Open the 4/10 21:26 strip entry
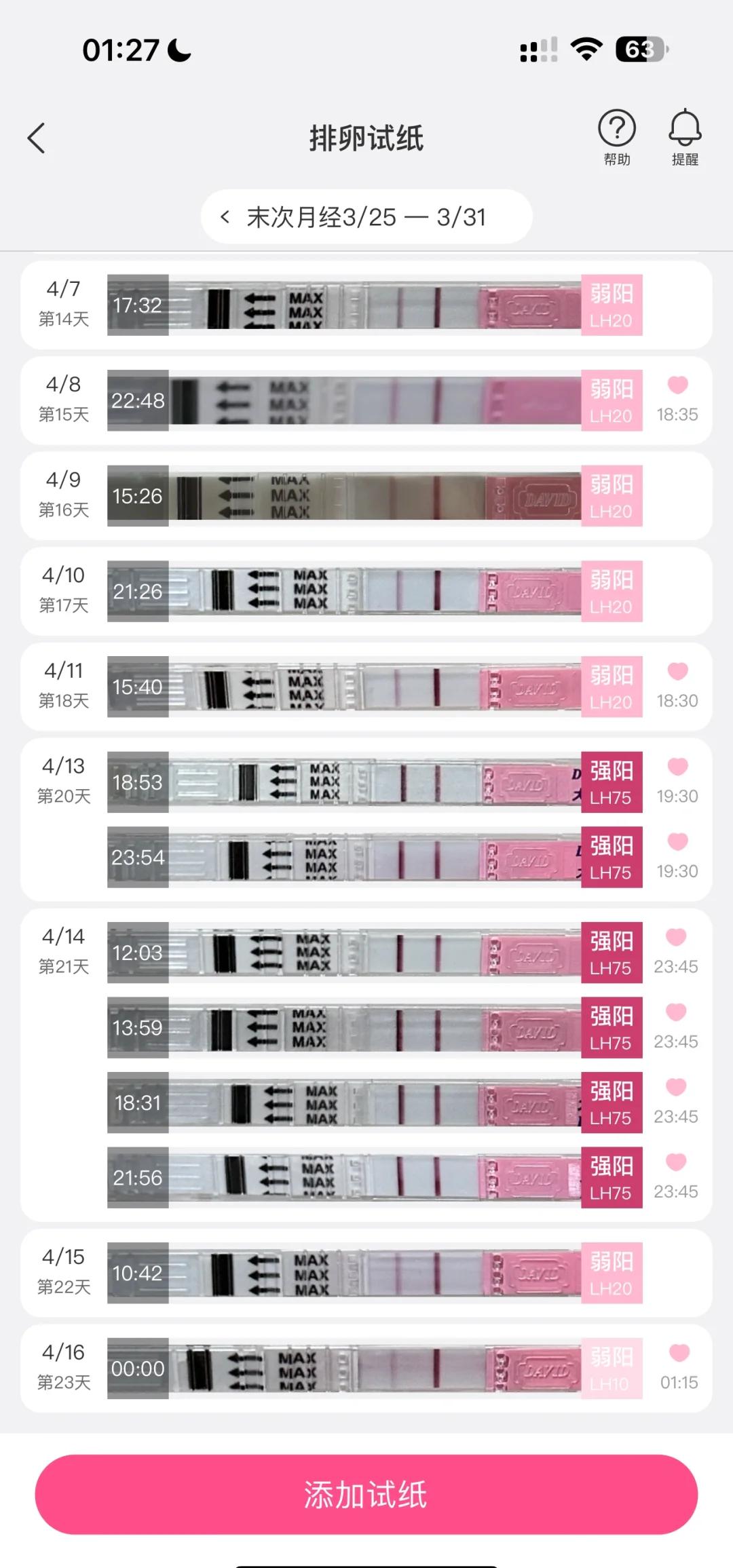This screenshot has height=1568, width=733. [375, 592]
